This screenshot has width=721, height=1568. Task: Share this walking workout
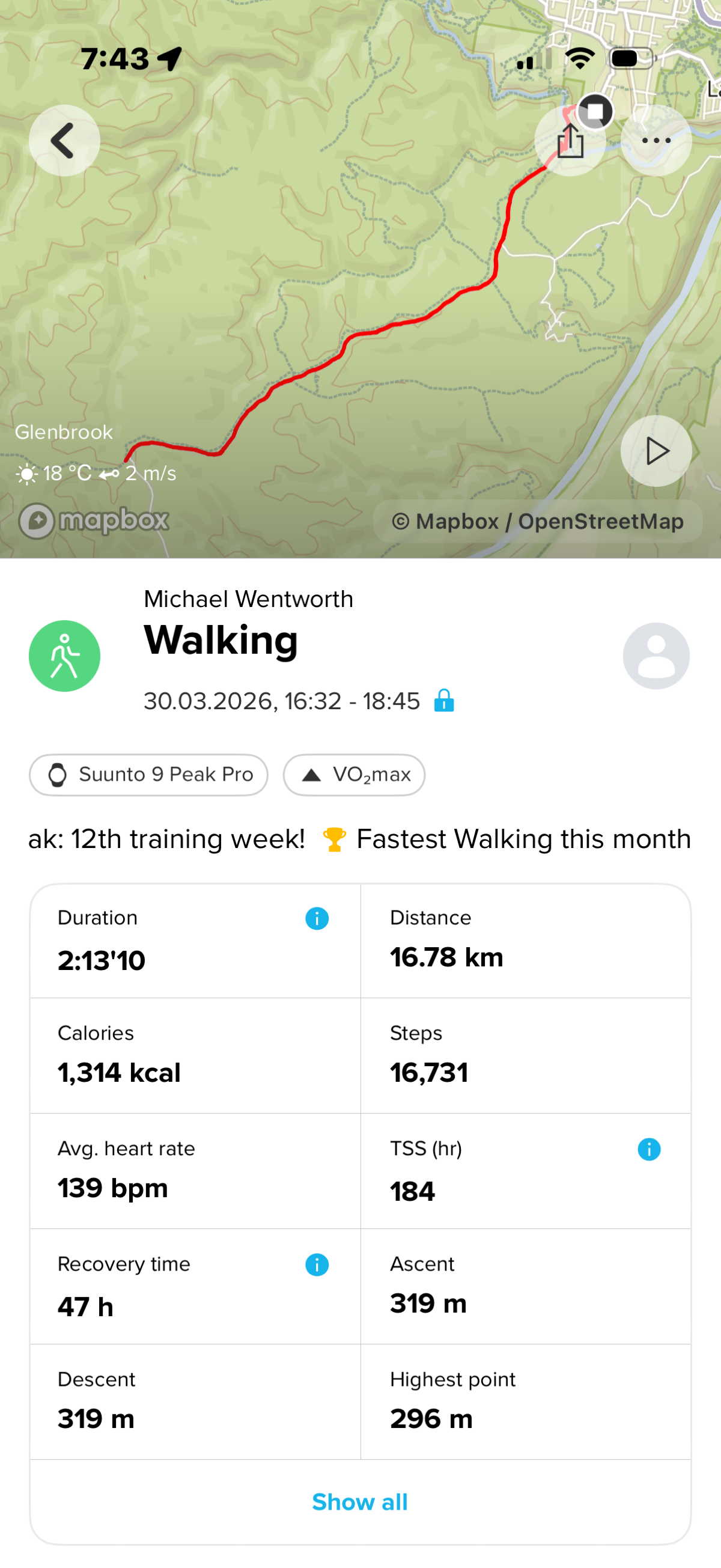coord(570,142)
